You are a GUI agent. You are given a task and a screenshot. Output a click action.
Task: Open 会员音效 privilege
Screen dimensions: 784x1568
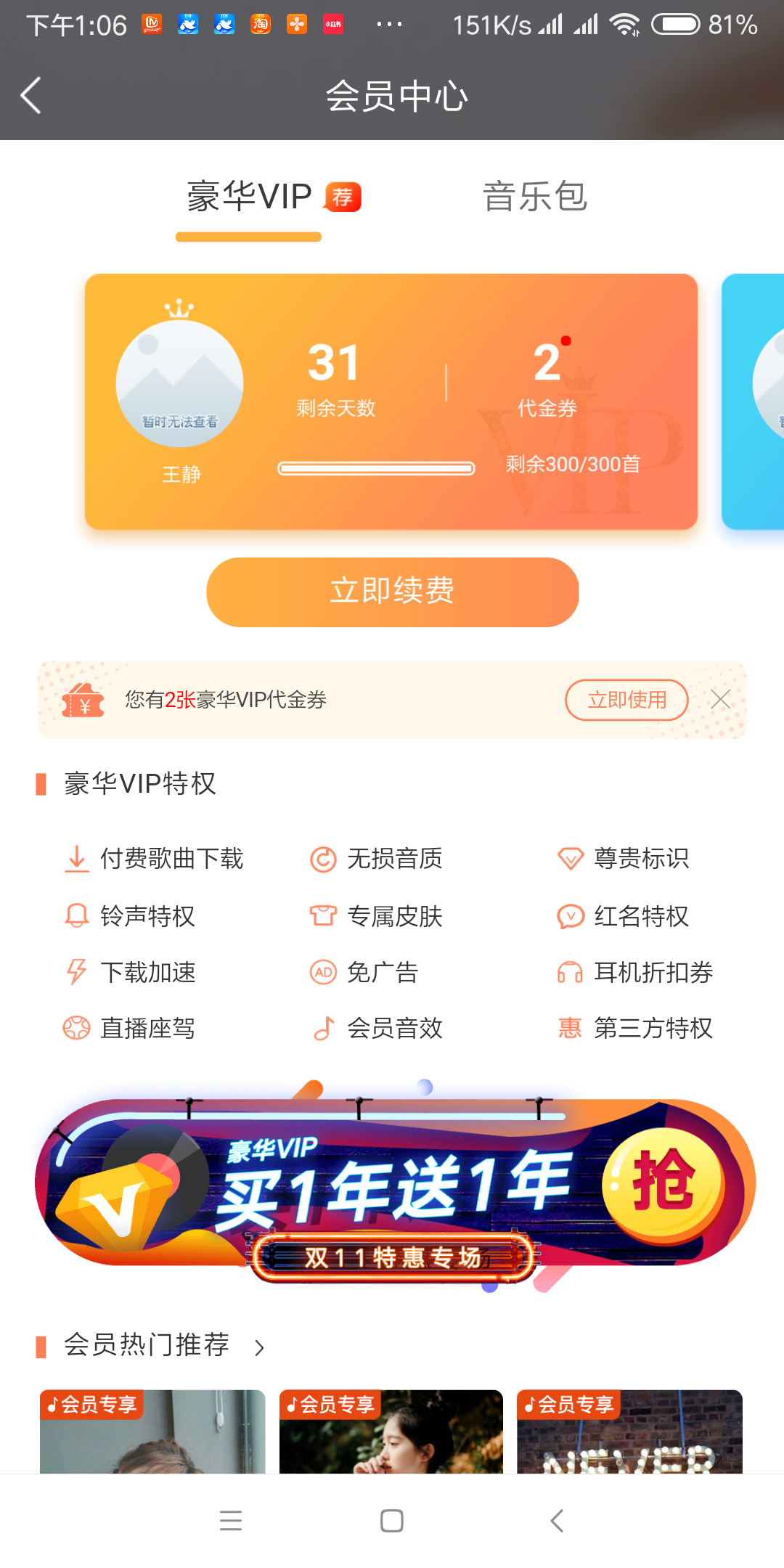pos(376,1028)
